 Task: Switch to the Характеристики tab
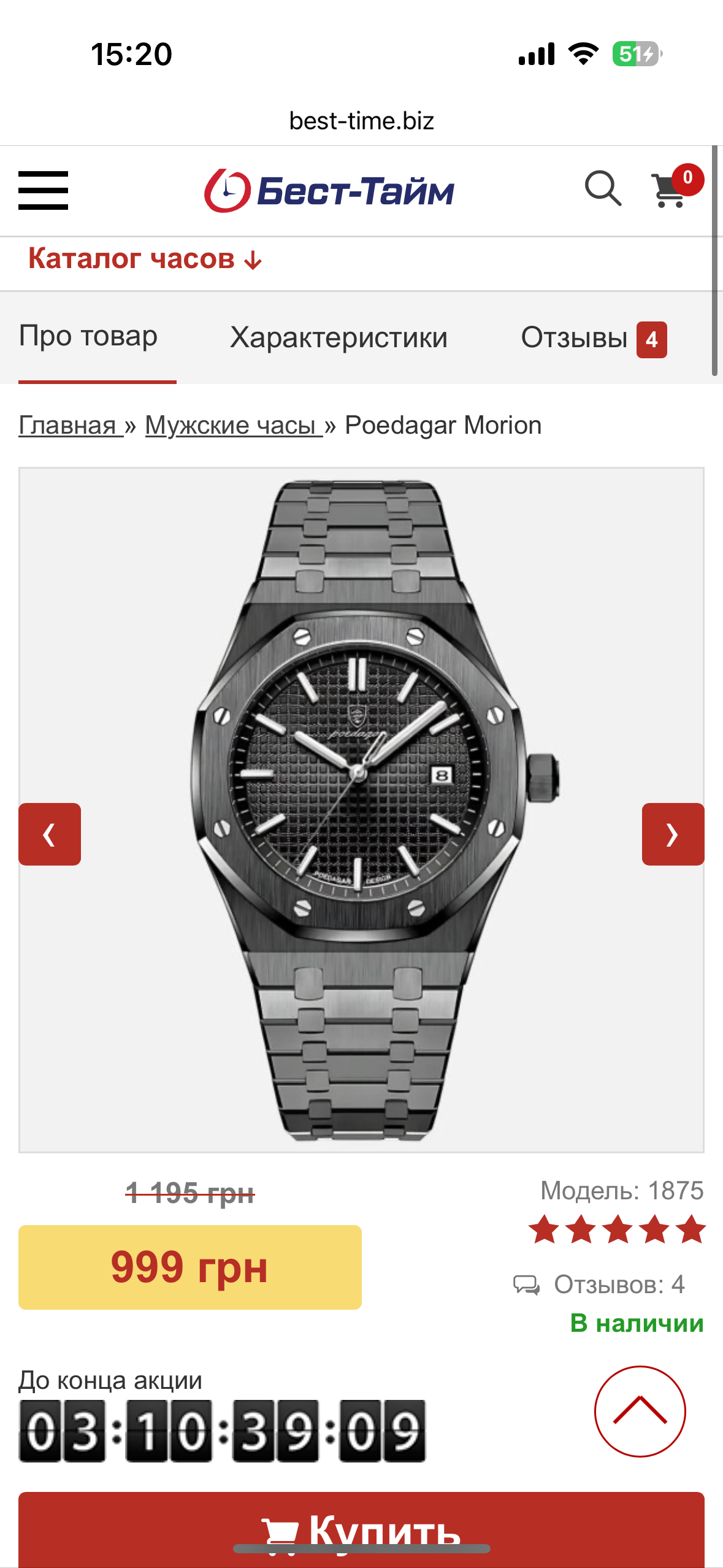click(x=339, y=337)
